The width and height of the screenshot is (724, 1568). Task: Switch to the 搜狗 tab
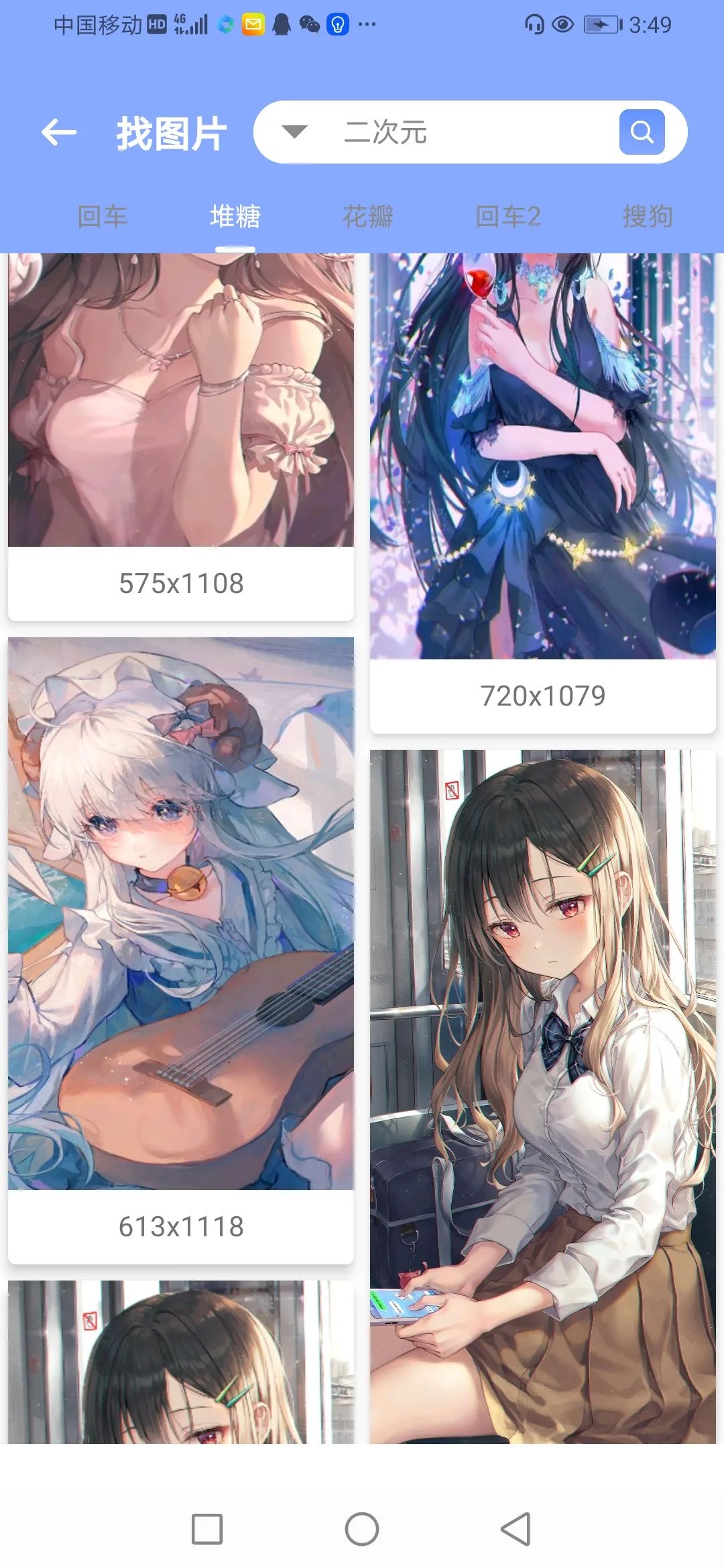(647, 216)
